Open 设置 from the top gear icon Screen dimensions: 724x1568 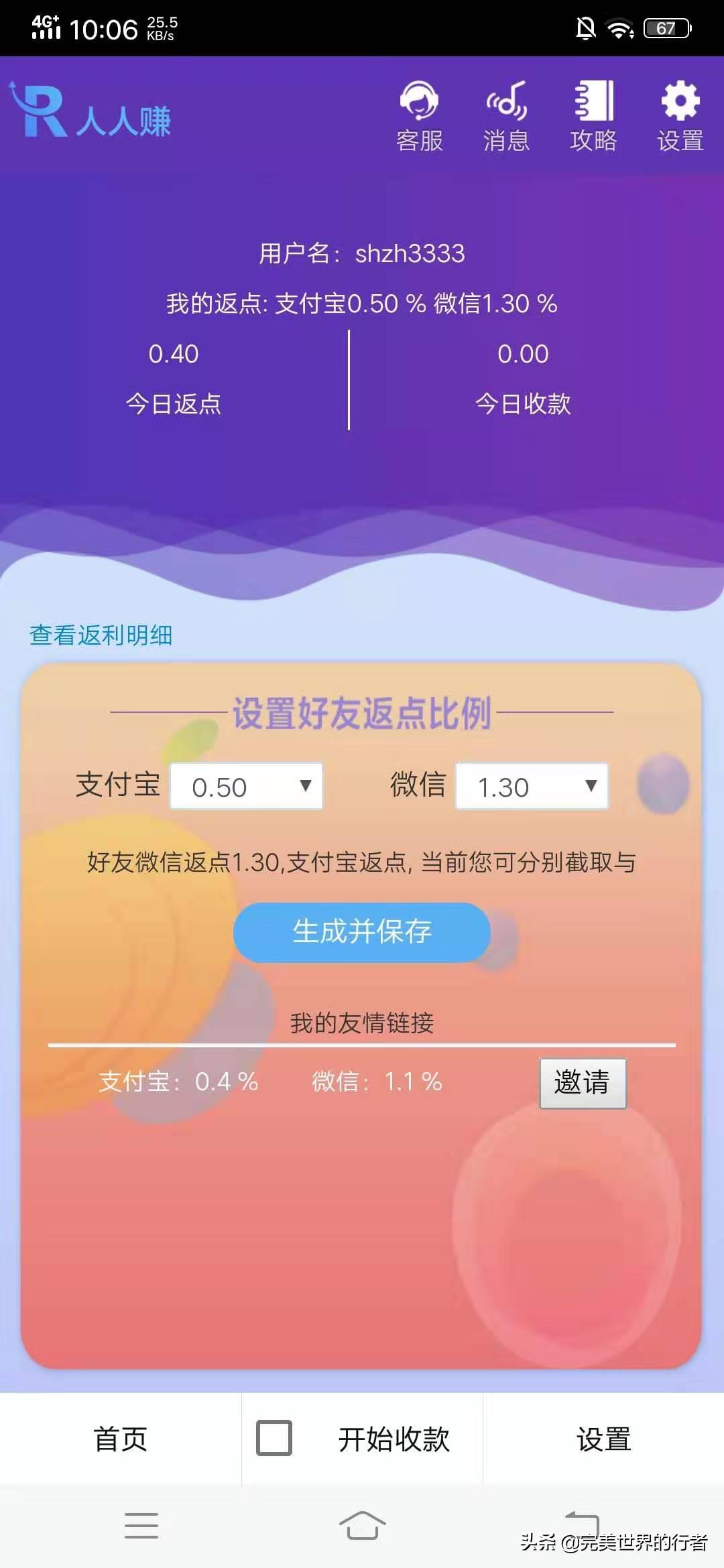pyautogui.click(x=680, y=116)
